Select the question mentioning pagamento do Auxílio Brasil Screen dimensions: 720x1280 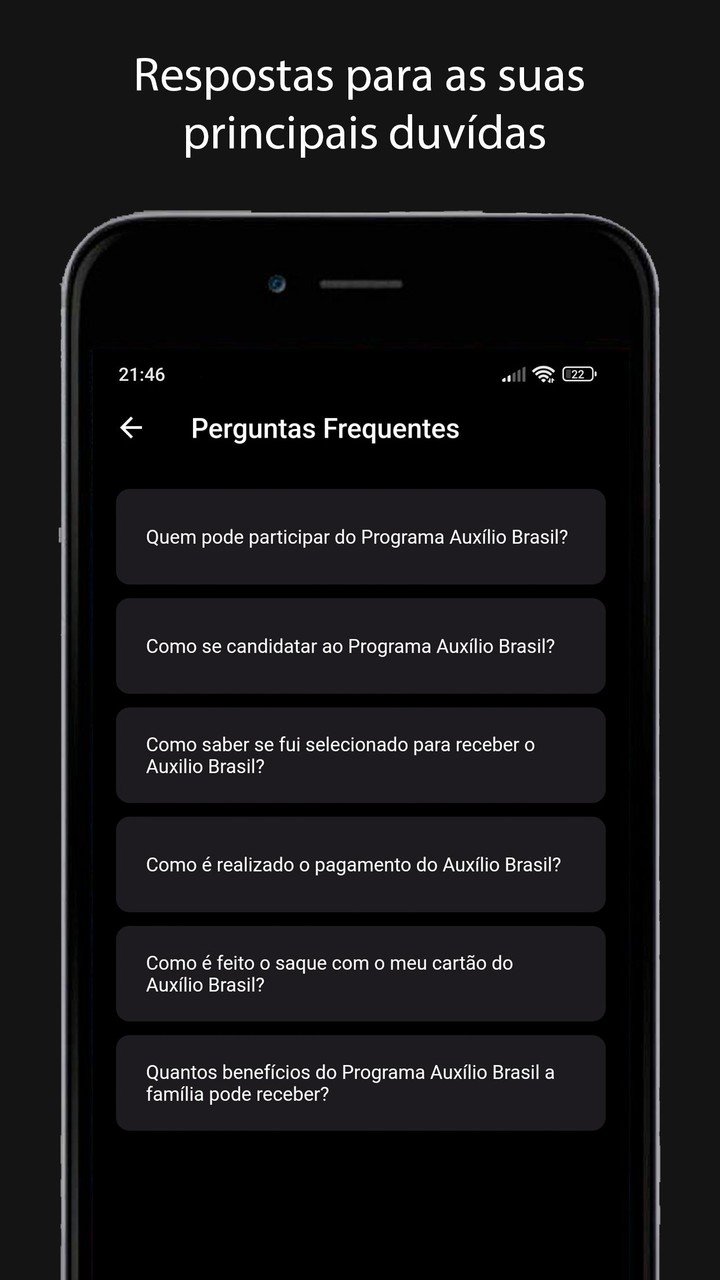(x=360, y=864)
